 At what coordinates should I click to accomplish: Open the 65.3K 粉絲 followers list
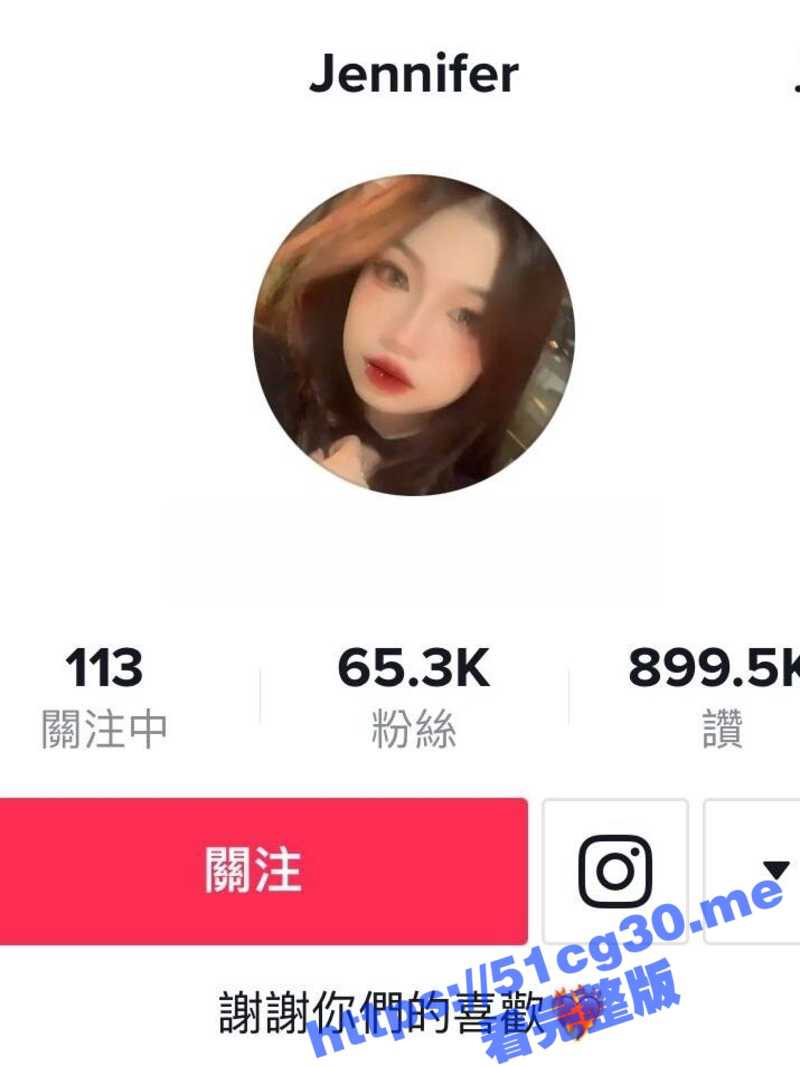pos(413,697)
